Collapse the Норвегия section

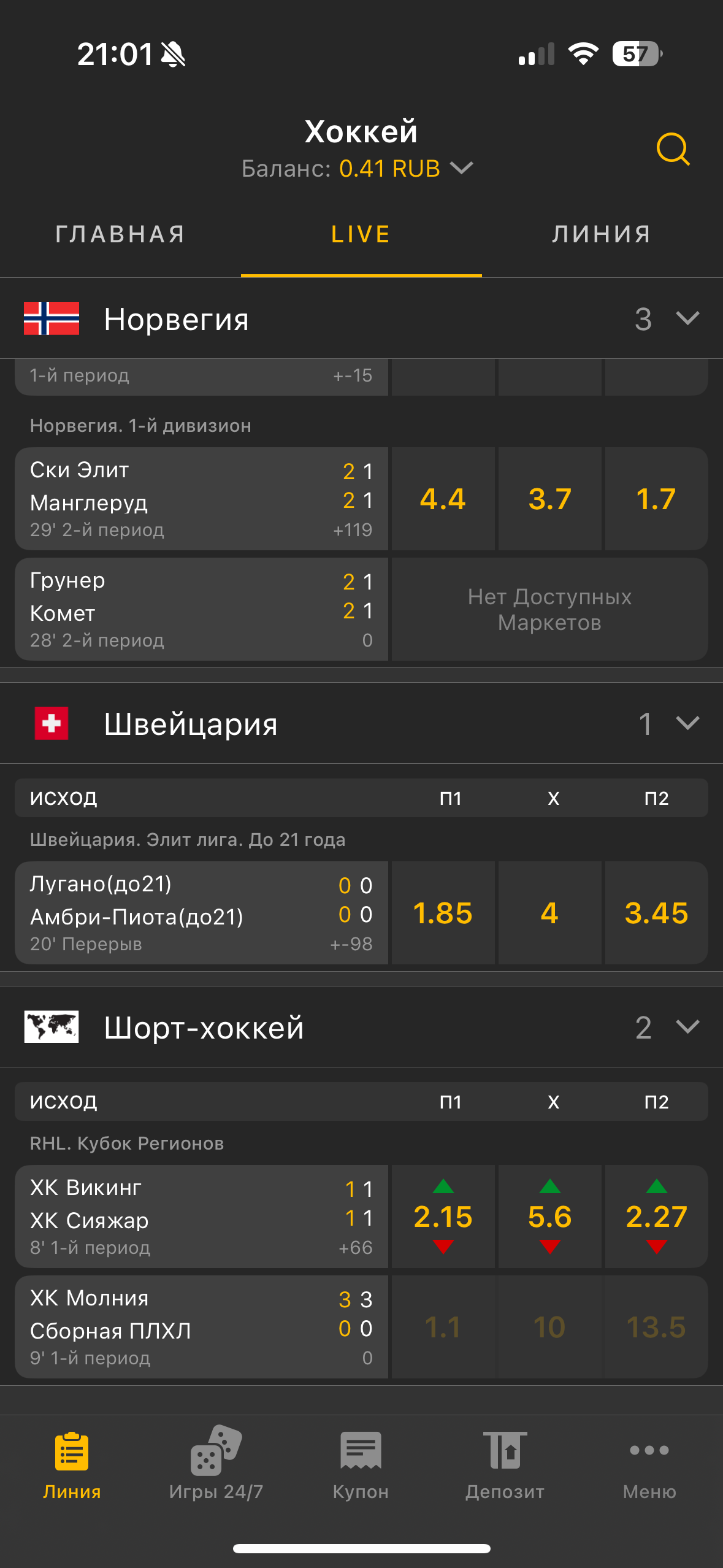[x=687, y=318]
